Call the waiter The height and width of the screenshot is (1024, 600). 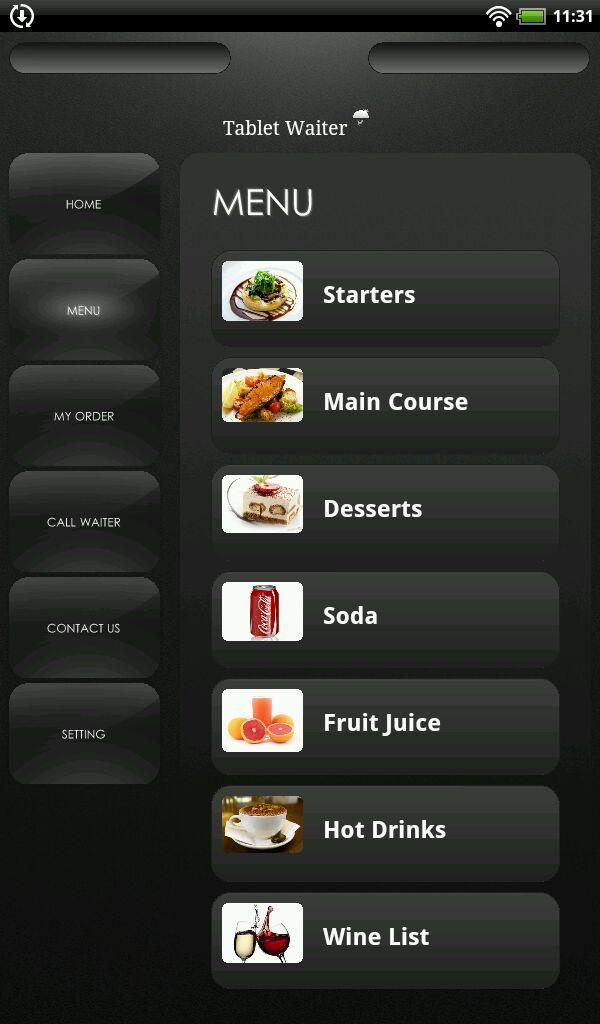[84, 522]
